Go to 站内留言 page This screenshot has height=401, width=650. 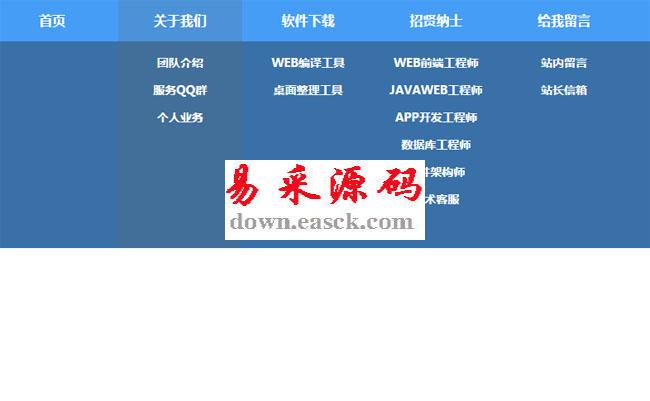click(x=564, y=63)
